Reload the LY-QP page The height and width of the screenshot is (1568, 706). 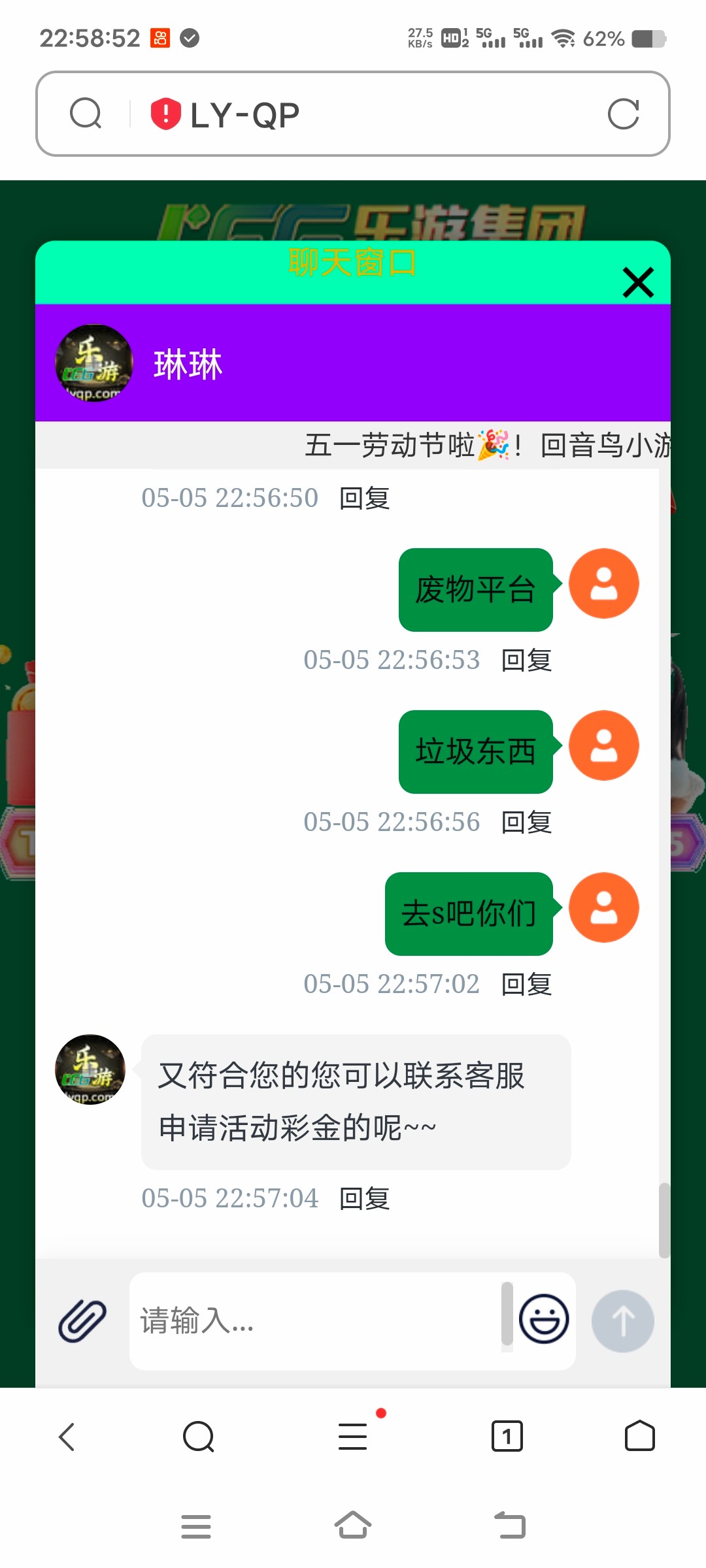[623, 114]
